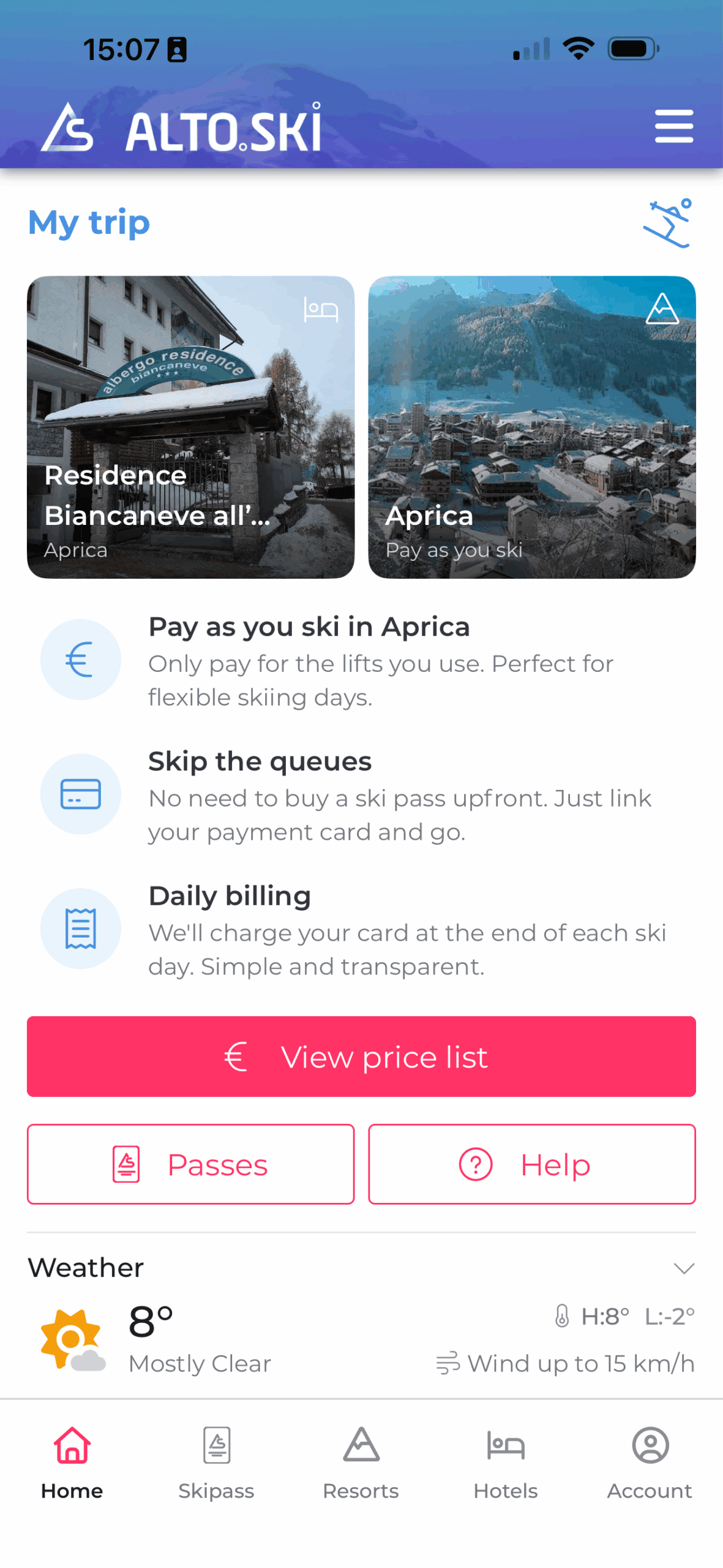Switch to the Resorts tab

361,1461
